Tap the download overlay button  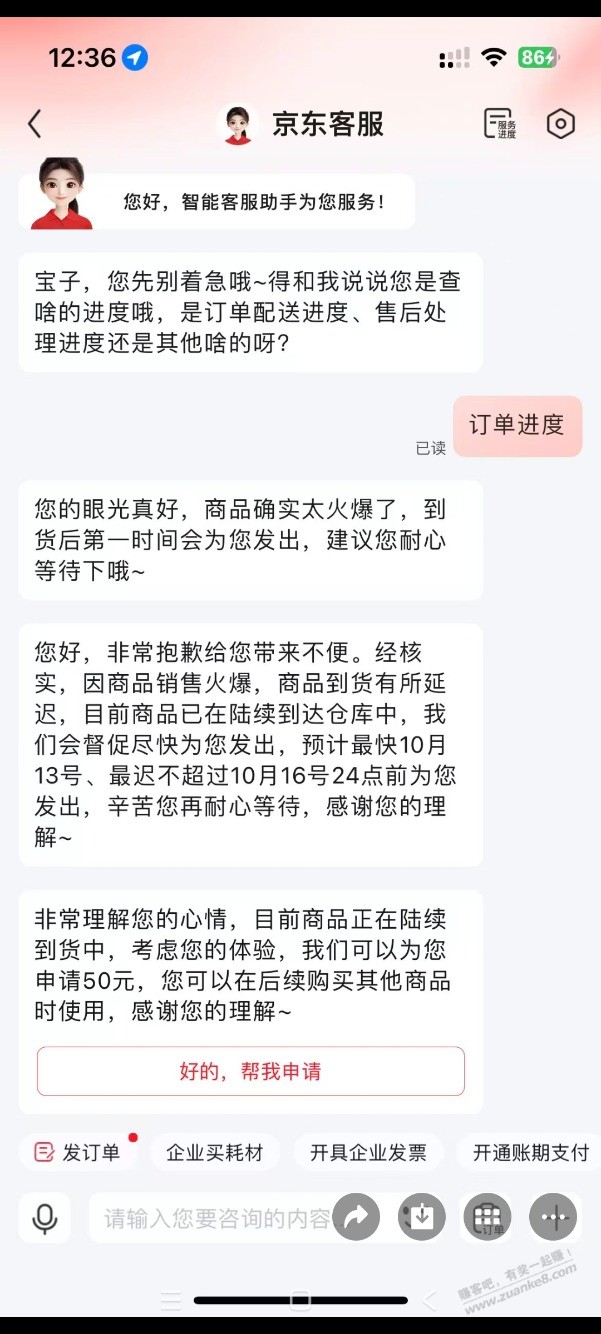pyautogui.click(x=421, y=1217)
